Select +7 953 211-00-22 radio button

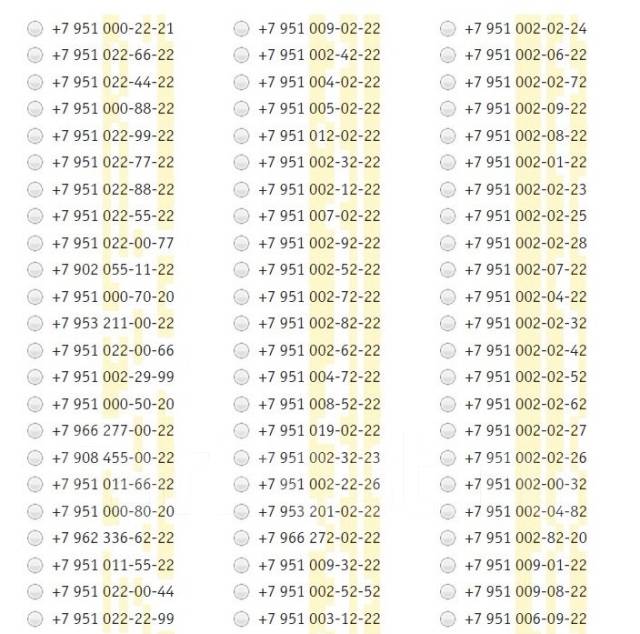coord(35,323)
